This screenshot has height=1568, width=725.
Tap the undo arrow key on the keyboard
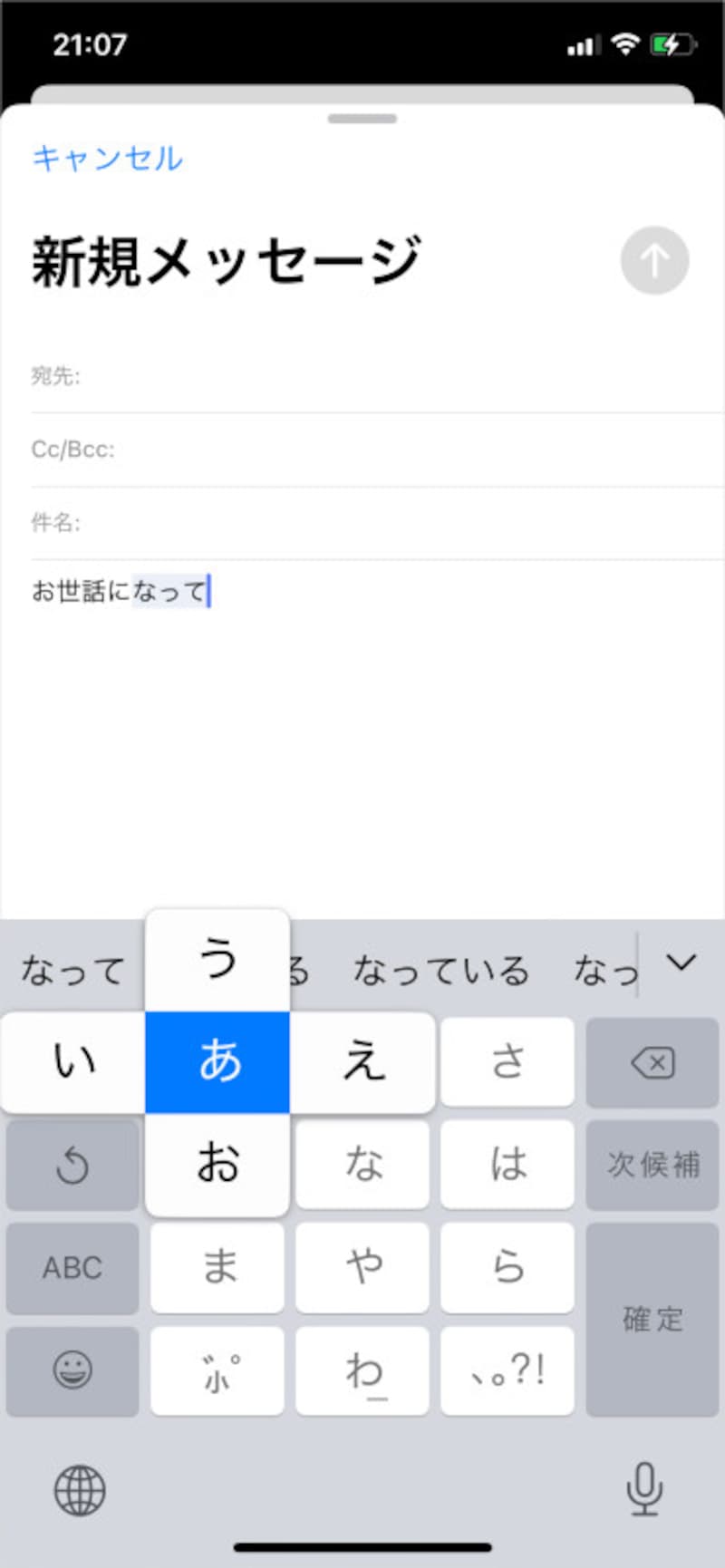(x=72, y=1166)
